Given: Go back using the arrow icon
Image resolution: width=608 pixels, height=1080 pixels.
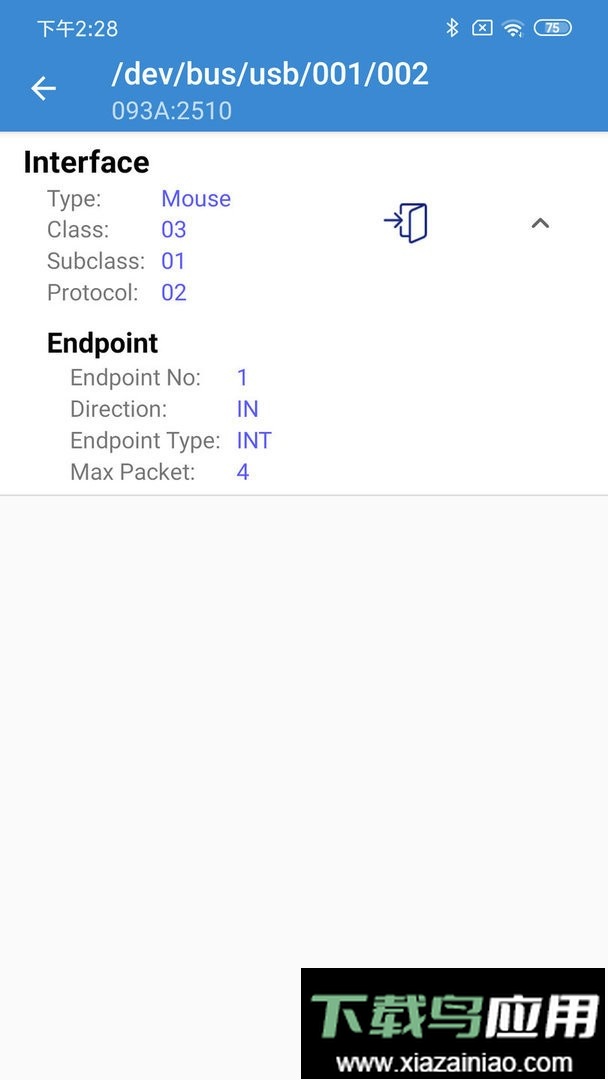Looking at the screenshot, I should click(x=43, y=89).
